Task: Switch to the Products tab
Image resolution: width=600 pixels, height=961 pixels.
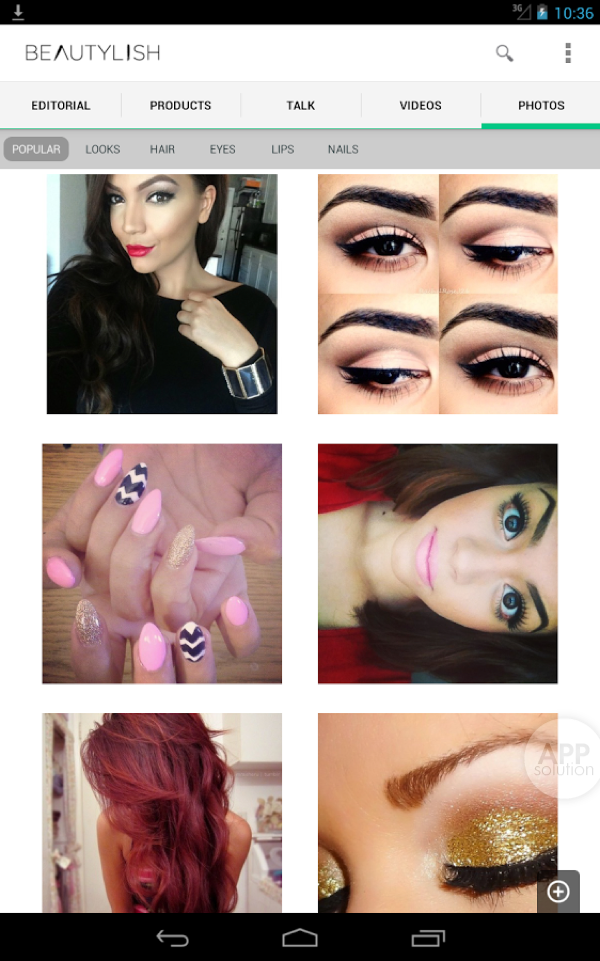Action: (180, 105)
